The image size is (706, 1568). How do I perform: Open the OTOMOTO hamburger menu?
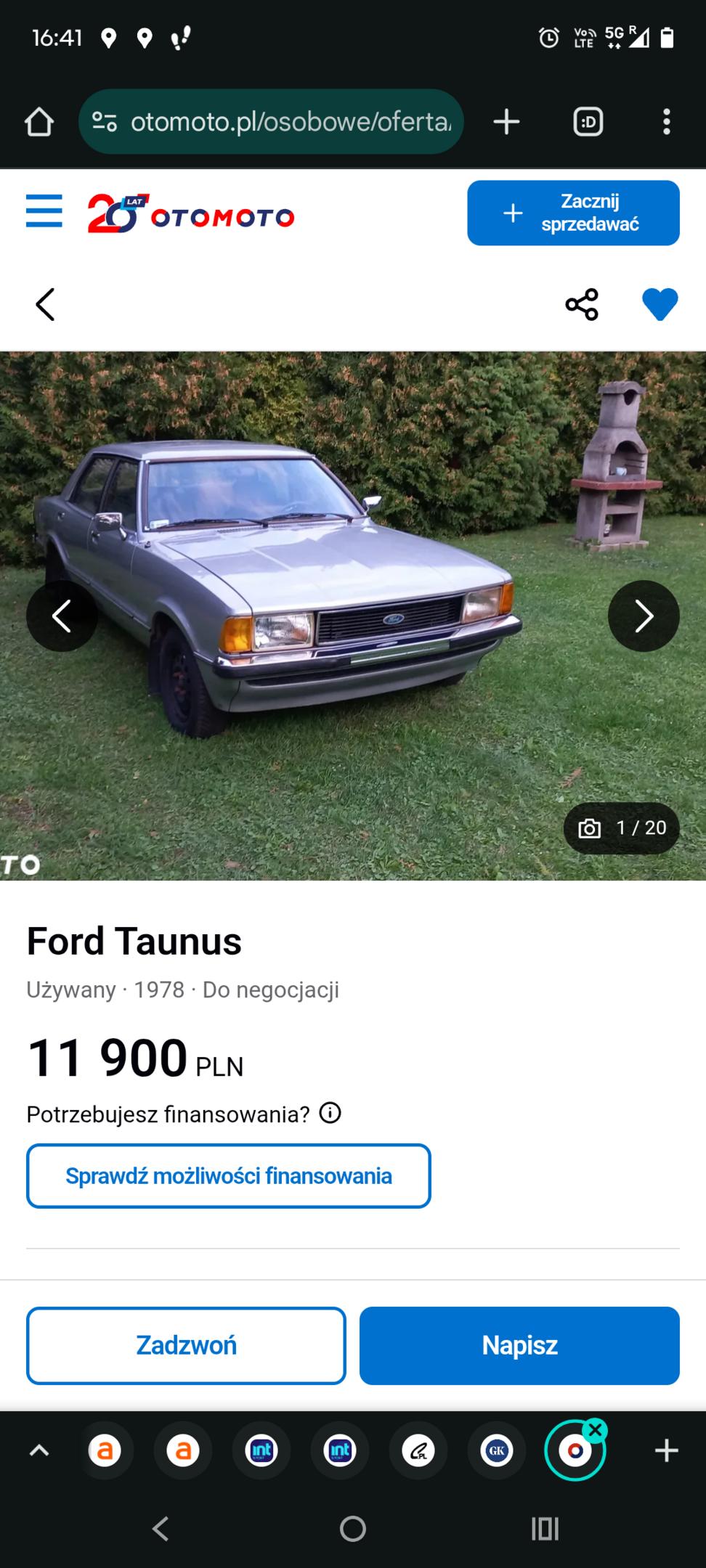44,211
